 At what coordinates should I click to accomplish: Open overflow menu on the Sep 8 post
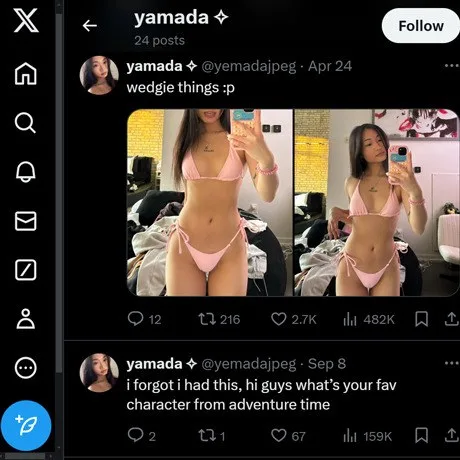pyautogui.click(x=452, y=363)
